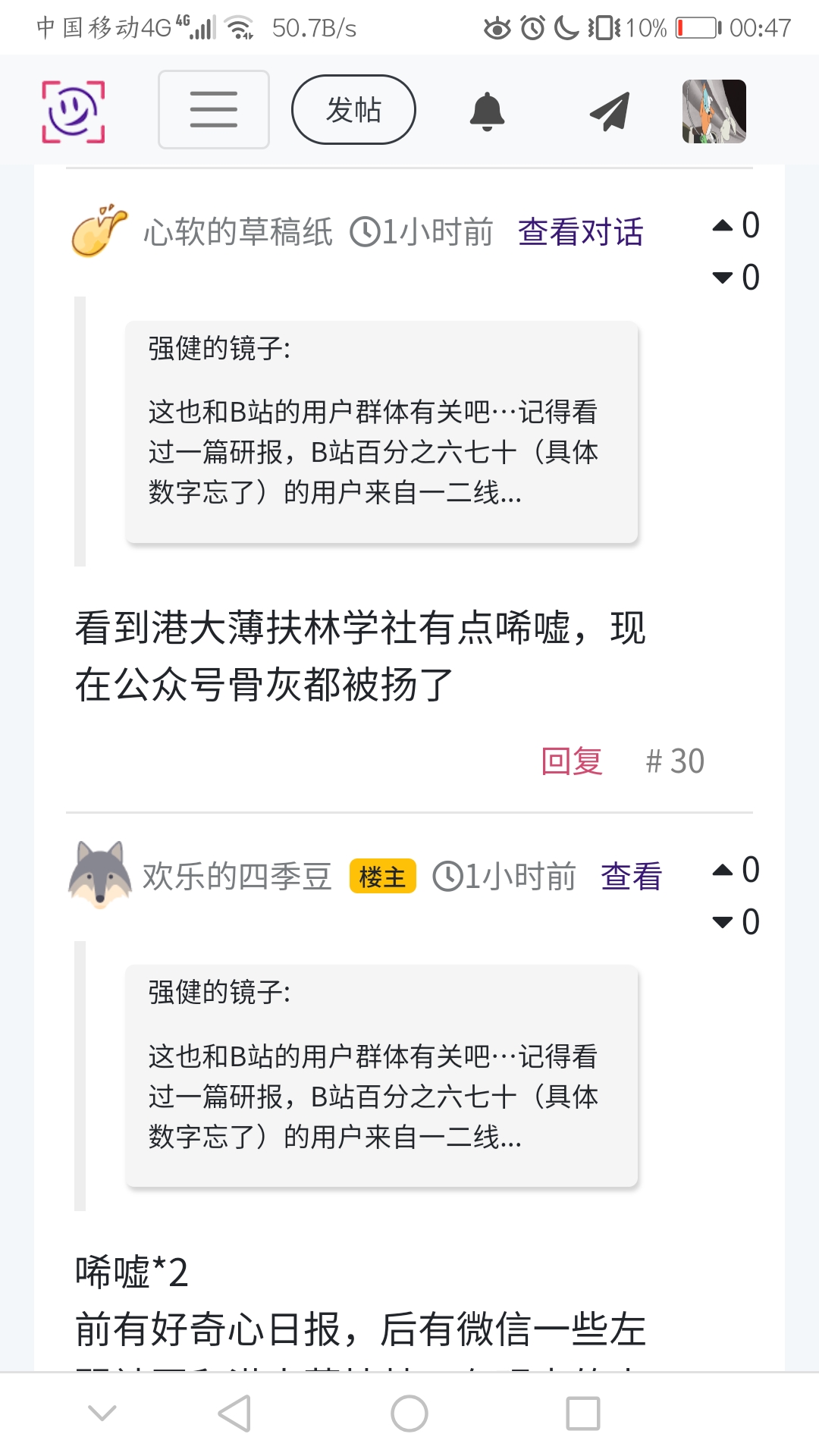
Task: Open the hamburger menu
Action: tap(213, 110)
